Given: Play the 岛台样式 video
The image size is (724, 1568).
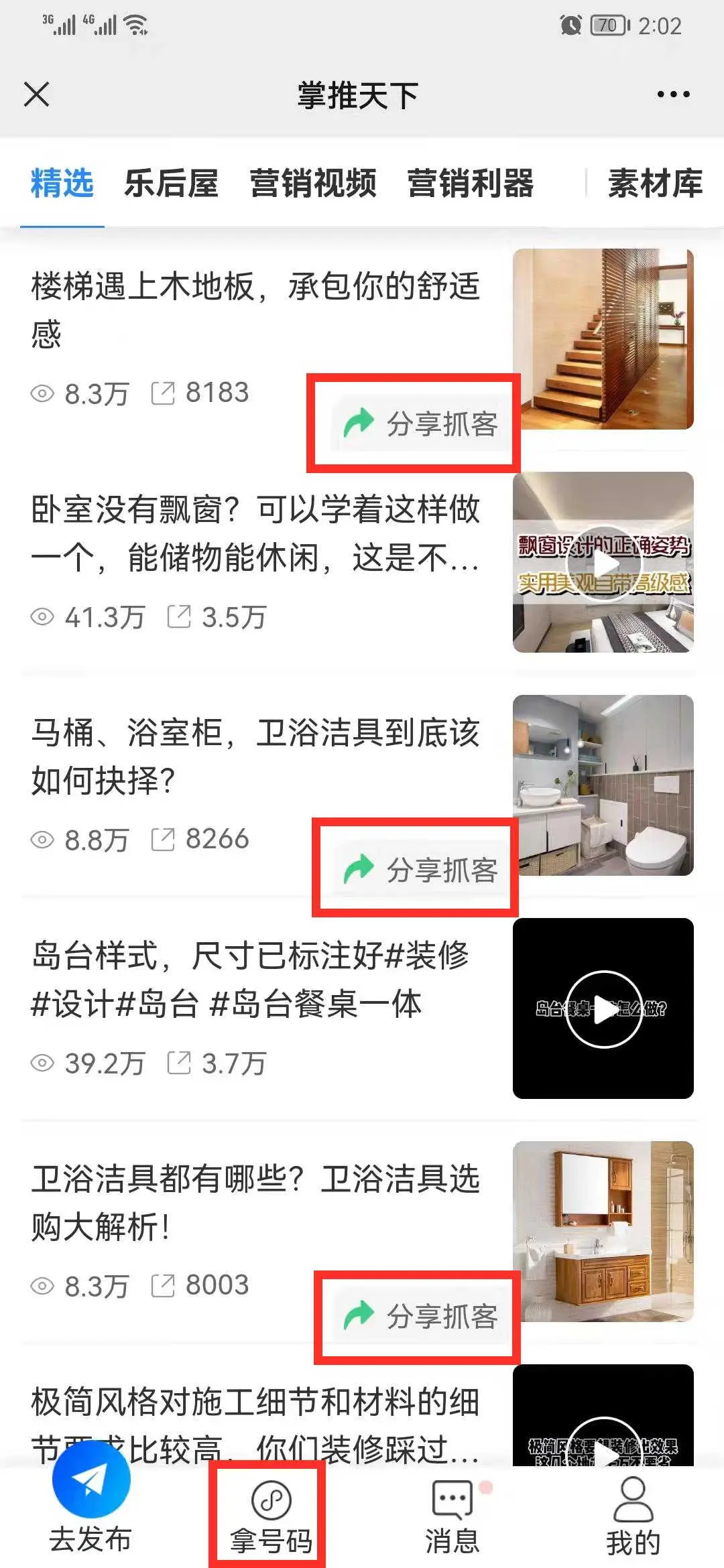Looking at the screenshot, I should coord(603,1008).
